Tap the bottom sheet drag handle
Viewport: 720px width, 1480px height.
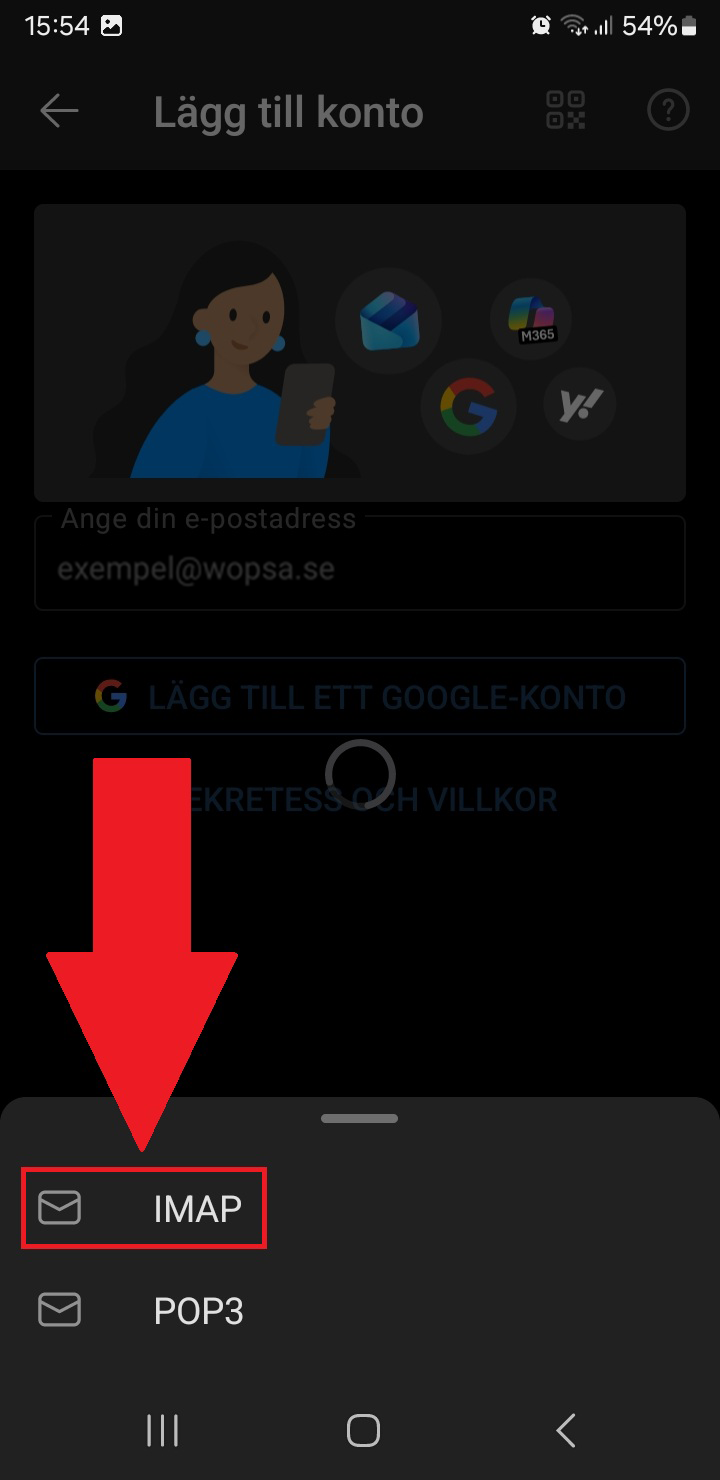pyautogui.click(x=360, y=1119)
